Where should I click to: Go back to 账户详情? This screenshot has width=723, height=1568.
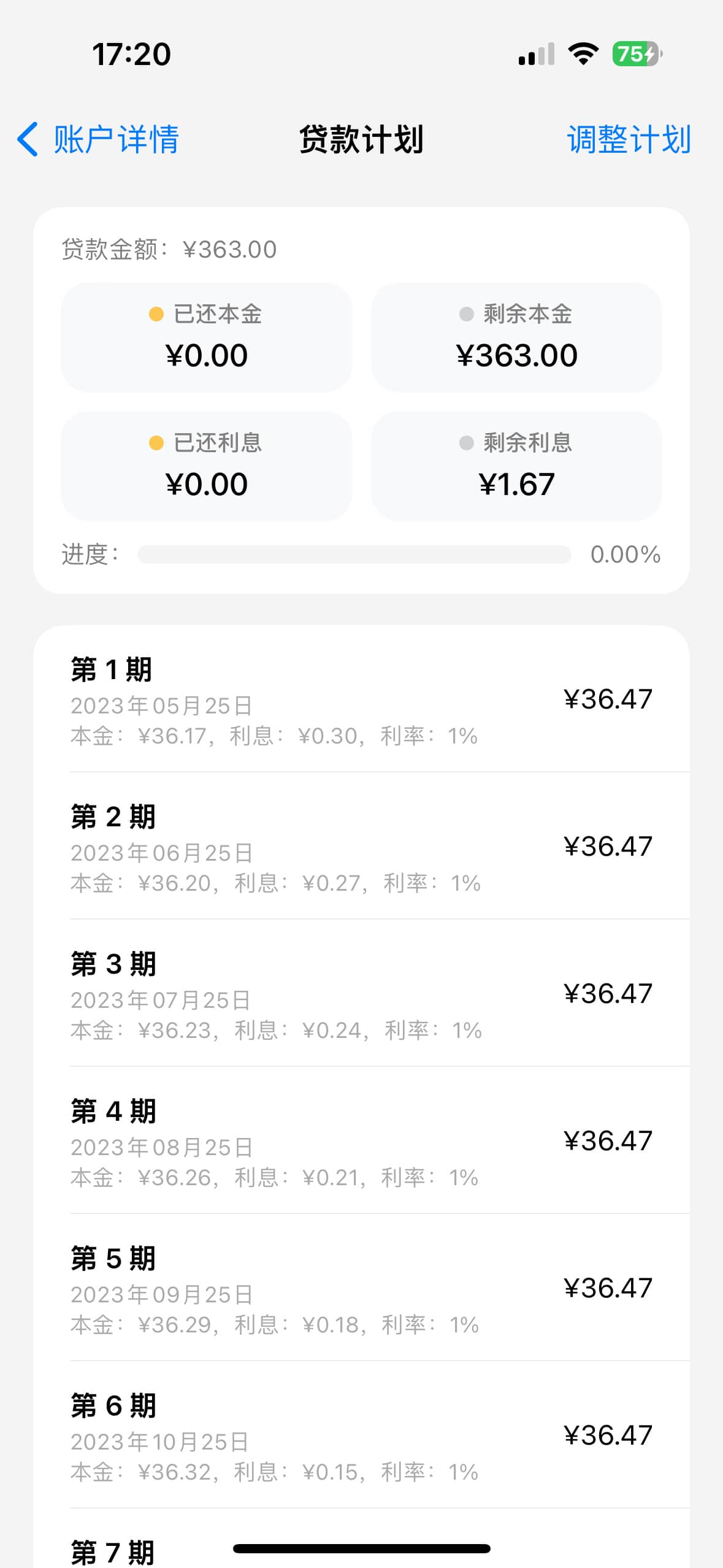[98, 139]
